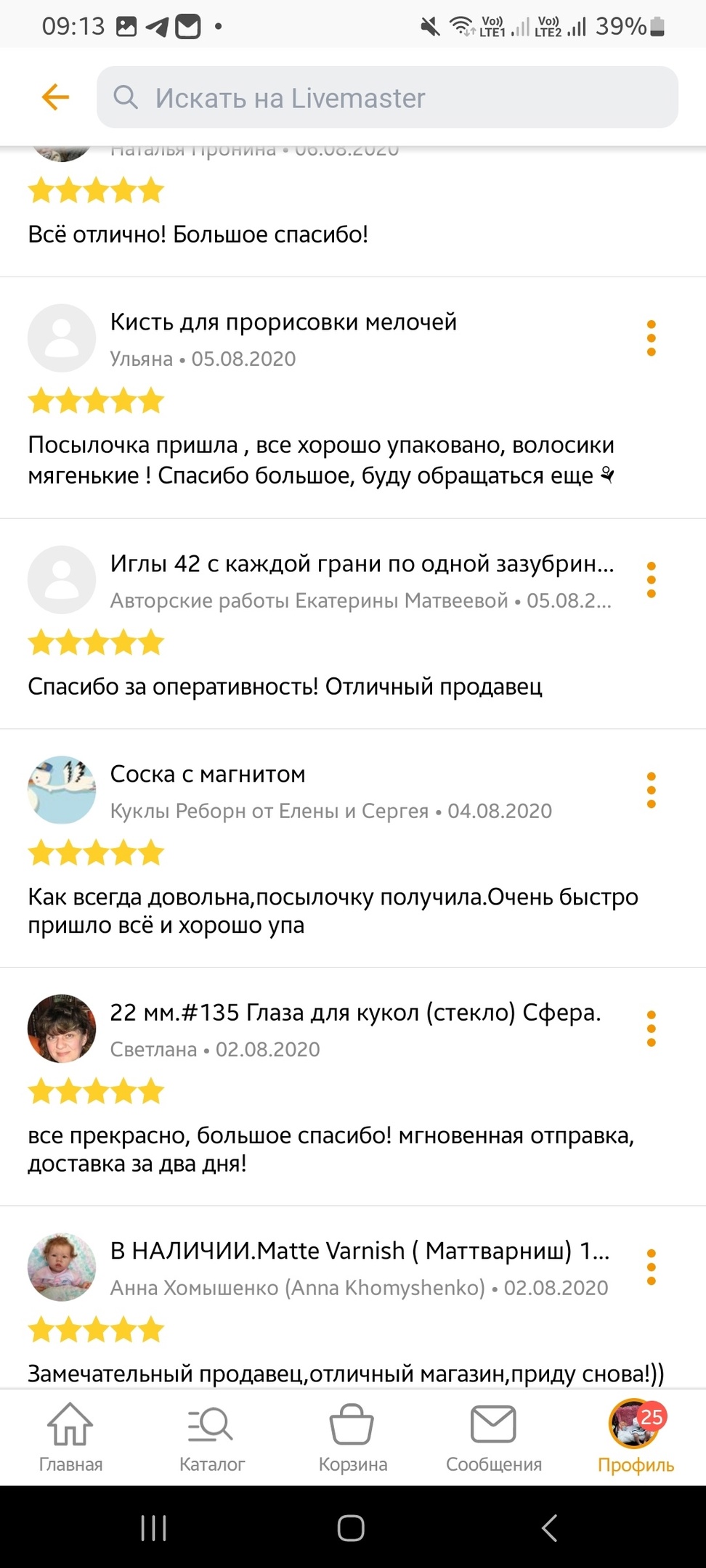
Task: Open three-dot menu on Соска с магнитом review
Action: pos(651,790)
